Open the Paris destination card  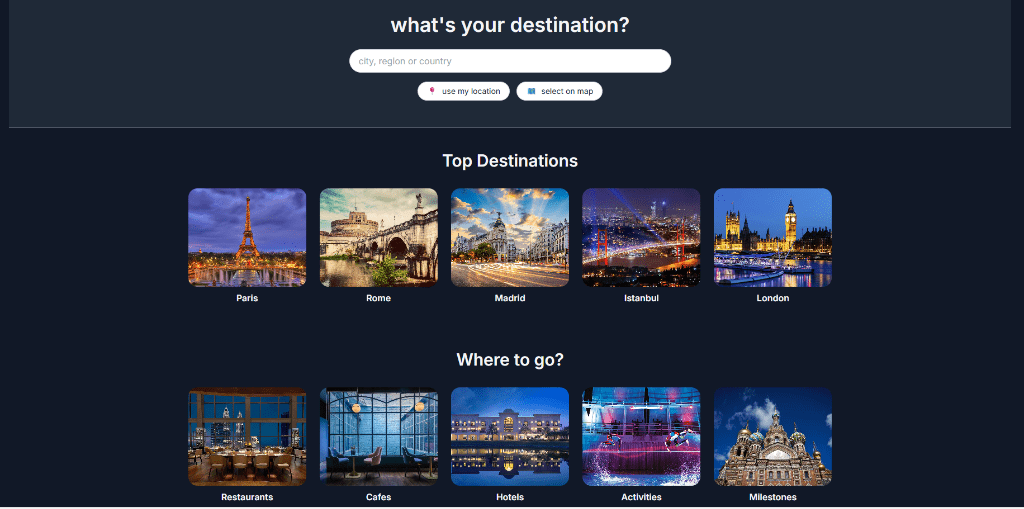(x=247, y=238)
